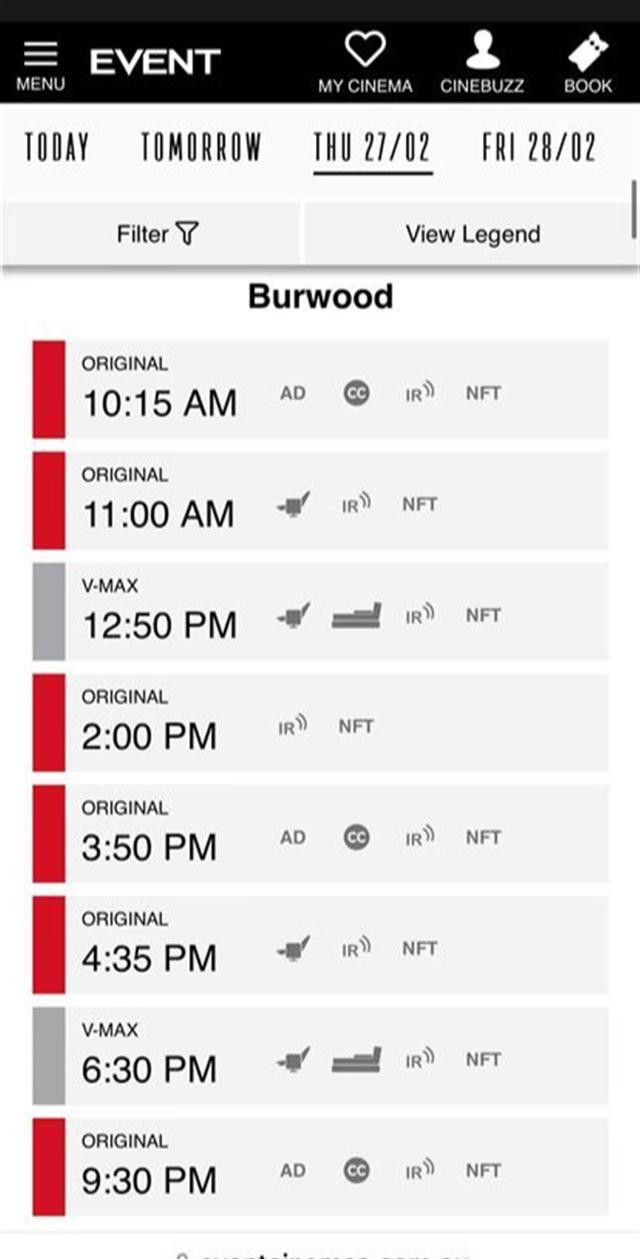Tap View Legend
640x1259 pixels.
[x=472, y=234]
